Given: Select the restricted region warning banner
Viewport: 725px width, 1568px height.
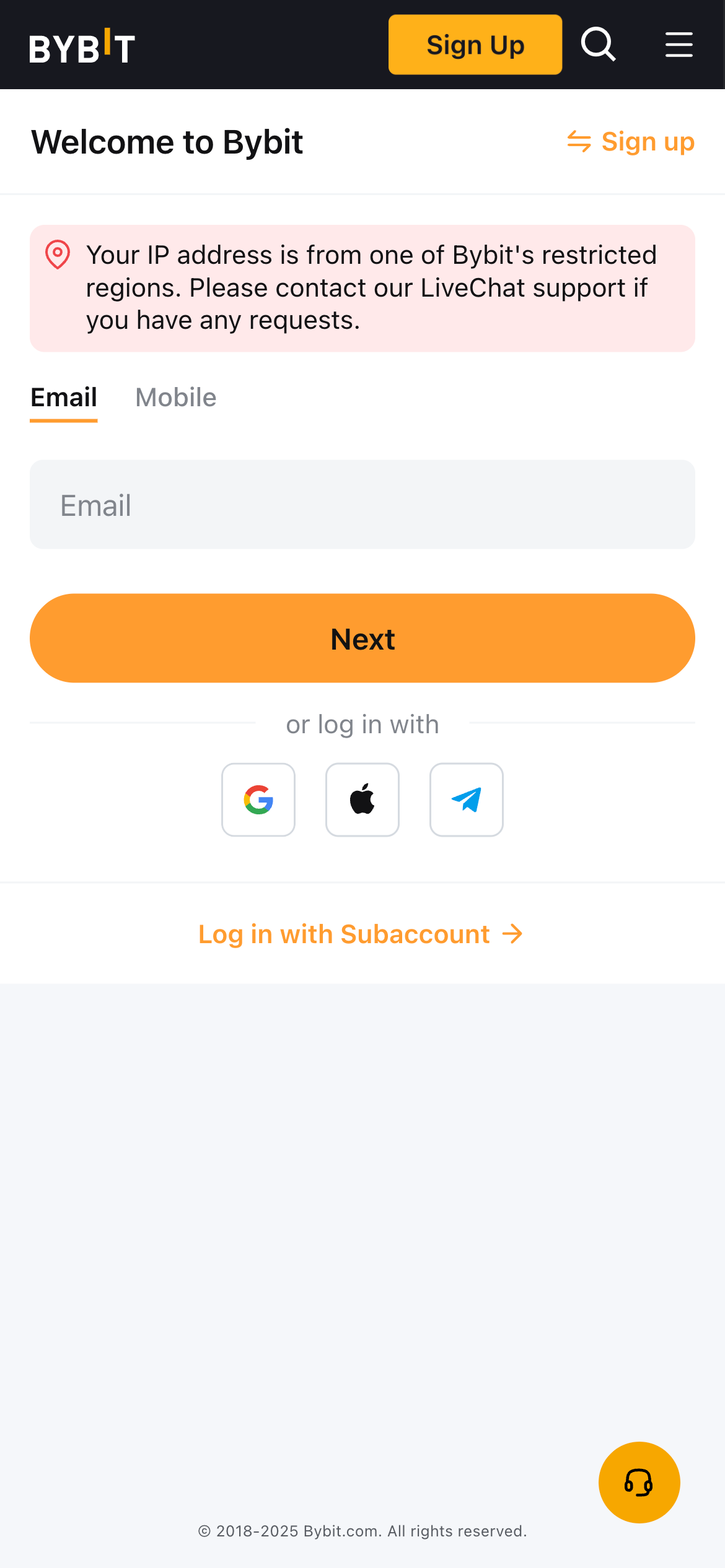Looking at the screenshot, I should 362,288.
